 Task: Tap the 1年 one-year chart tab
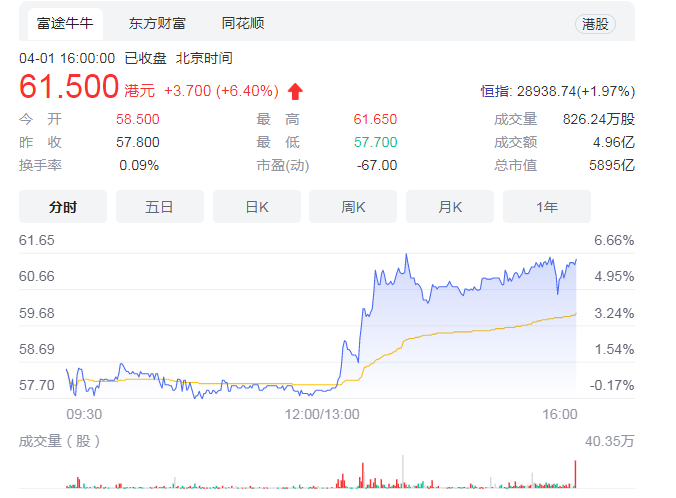(547, 207)
